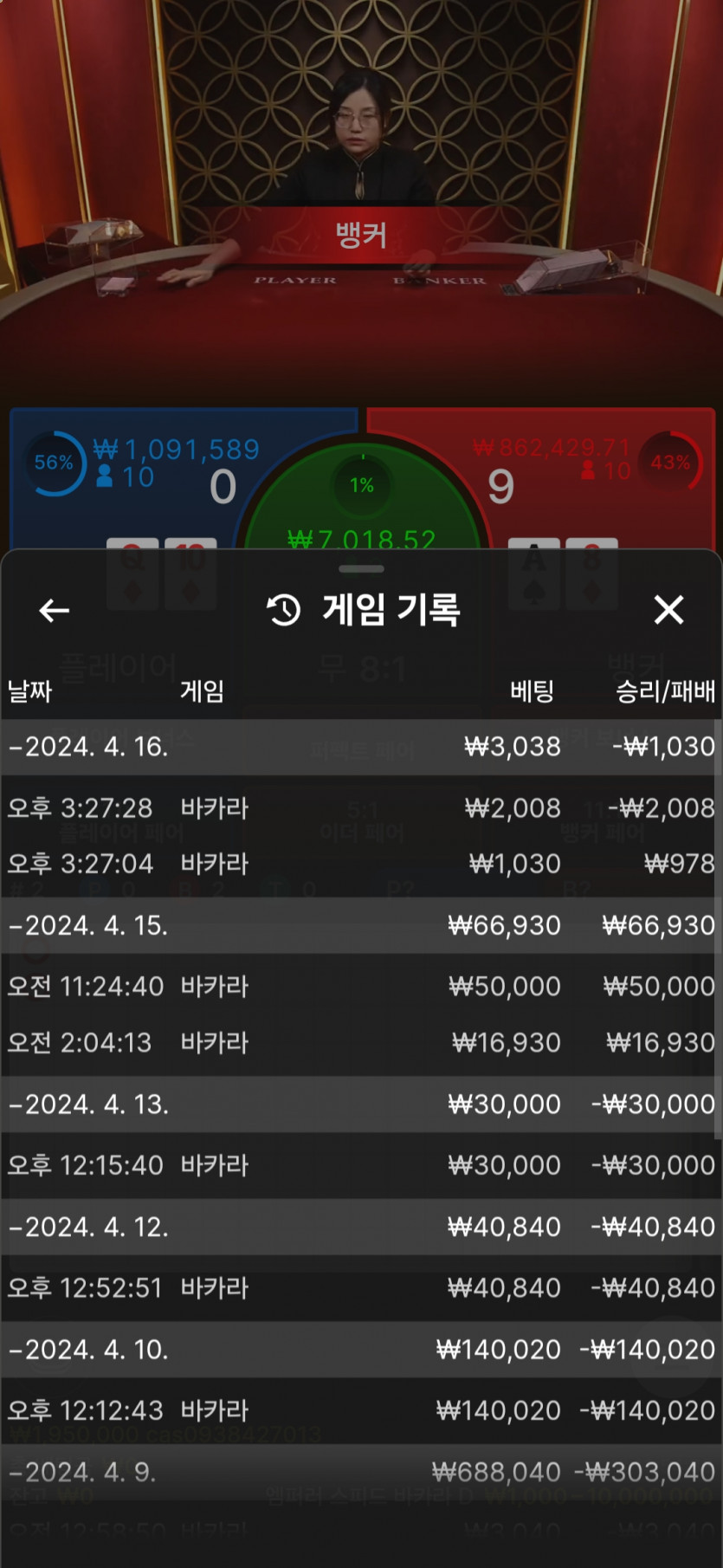The width and height of the screenshot is (723, 1568).
Task: Open the 오후 12:15:40 바카라 record
Action: point(360,1165)
